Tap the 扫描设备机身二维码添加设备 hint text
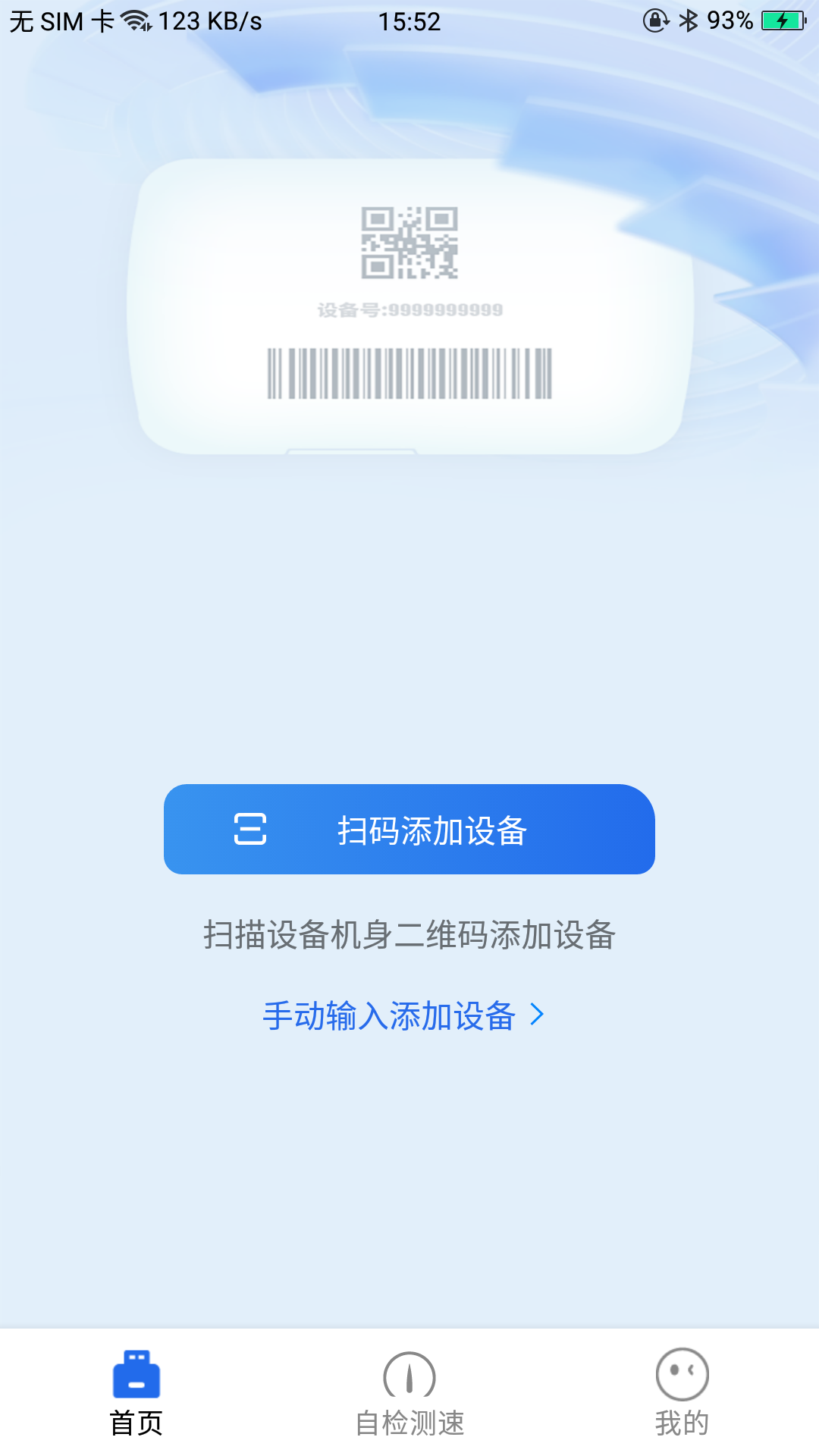 click(x=409, y=934)
